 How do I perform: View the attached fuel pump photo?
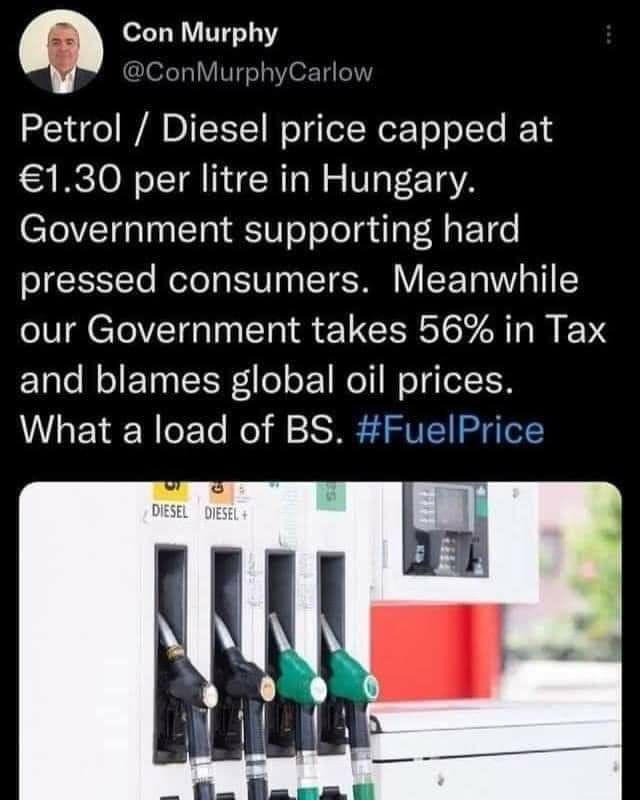[x=320, y=640]
